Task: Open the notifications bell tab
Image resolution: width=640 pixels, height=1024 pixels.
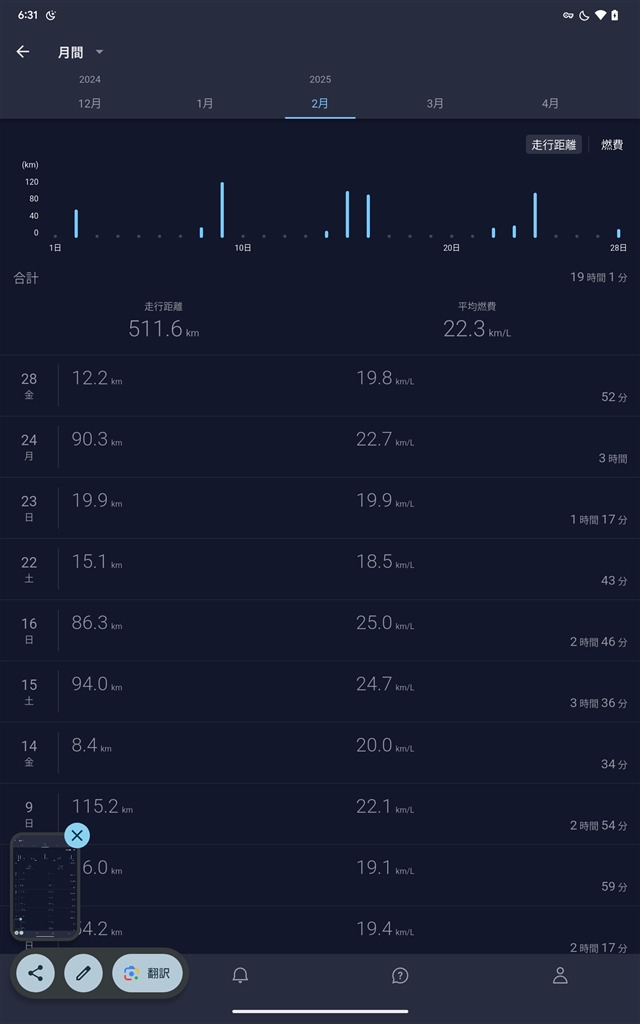Action: tap(240, 975)
